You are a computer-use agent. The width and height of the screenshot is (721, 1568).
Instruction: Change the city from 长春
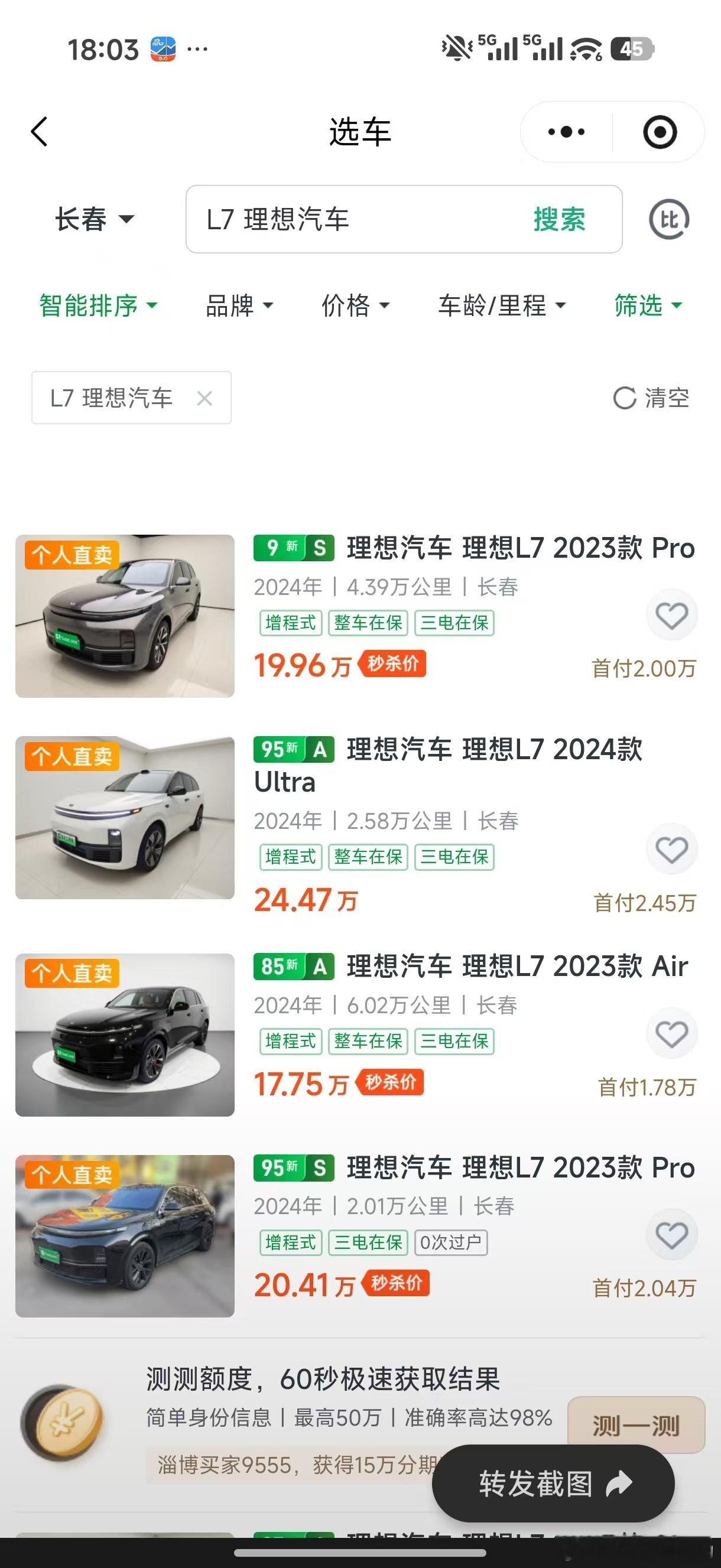point(95,219)
